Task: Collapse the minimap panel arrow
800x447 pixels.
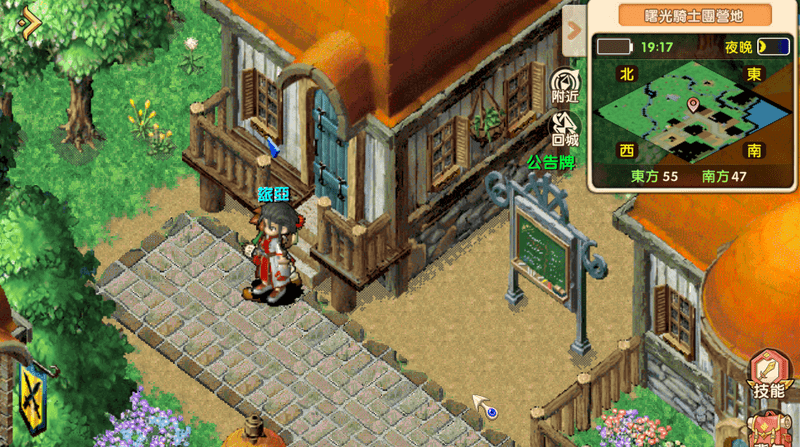Action: click(x=574, y=30)
